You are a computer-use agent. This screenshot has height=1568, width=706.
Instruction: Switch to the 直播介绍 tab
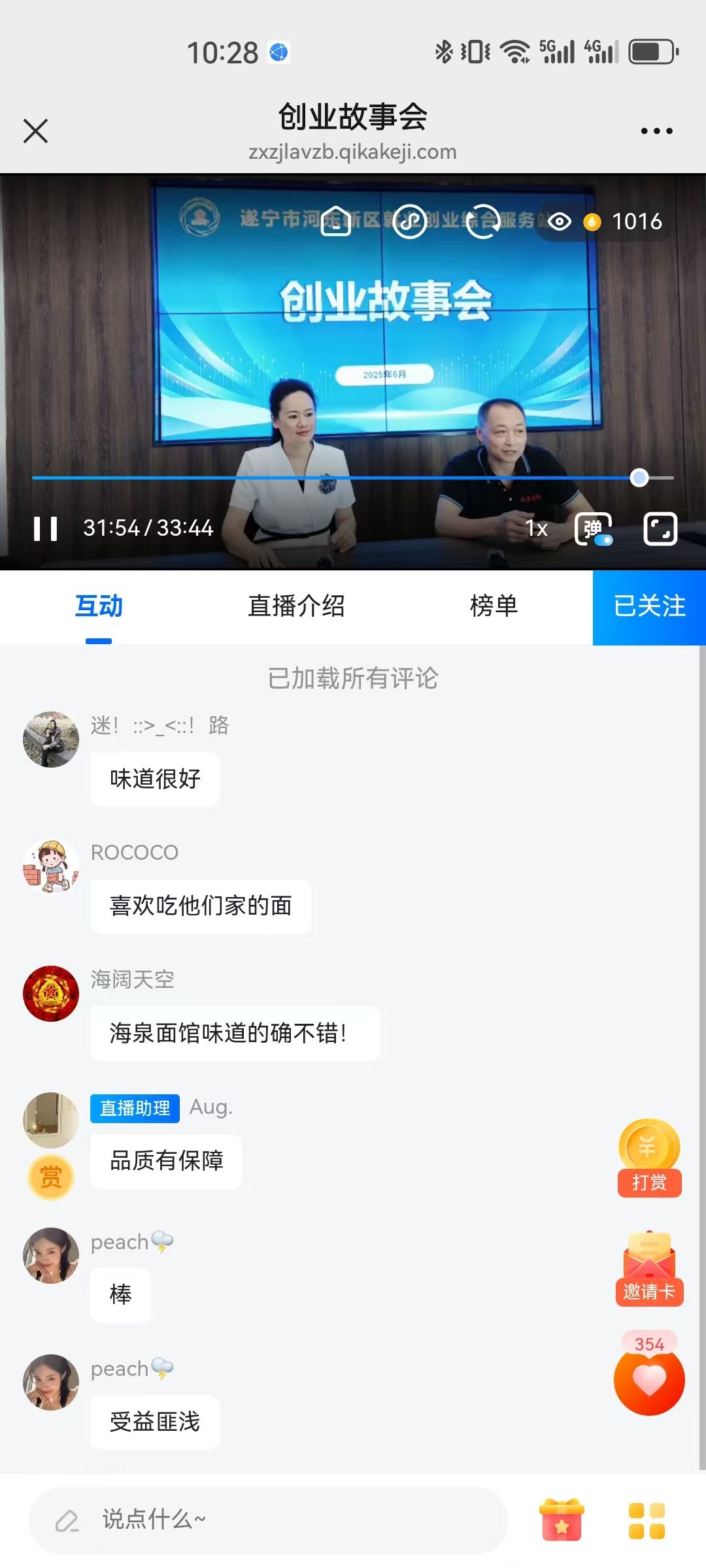[x=296, y=606]
